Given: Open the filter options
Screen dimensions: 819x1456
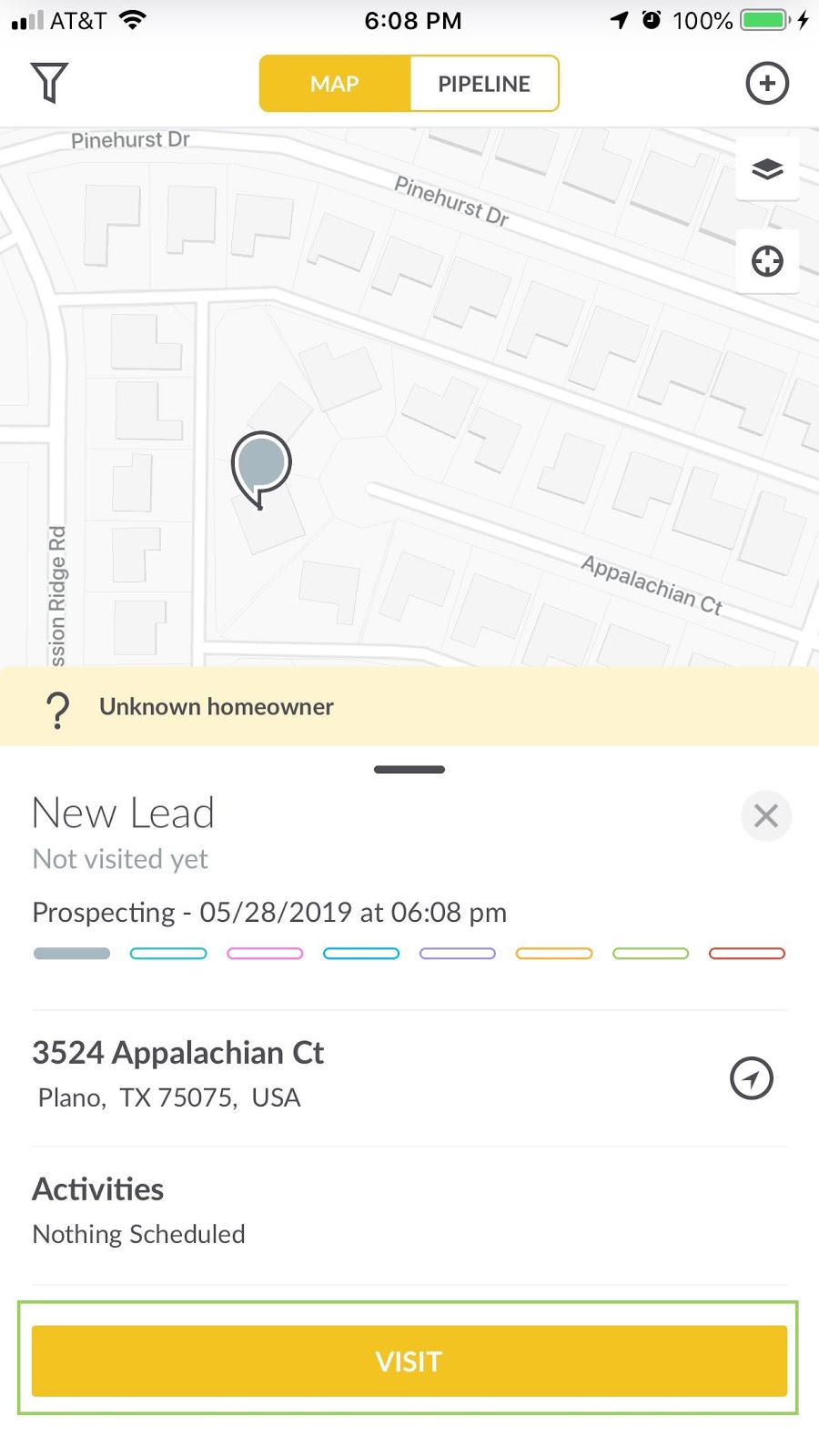Looking at the screenshot, I should (x=49, y=83).
